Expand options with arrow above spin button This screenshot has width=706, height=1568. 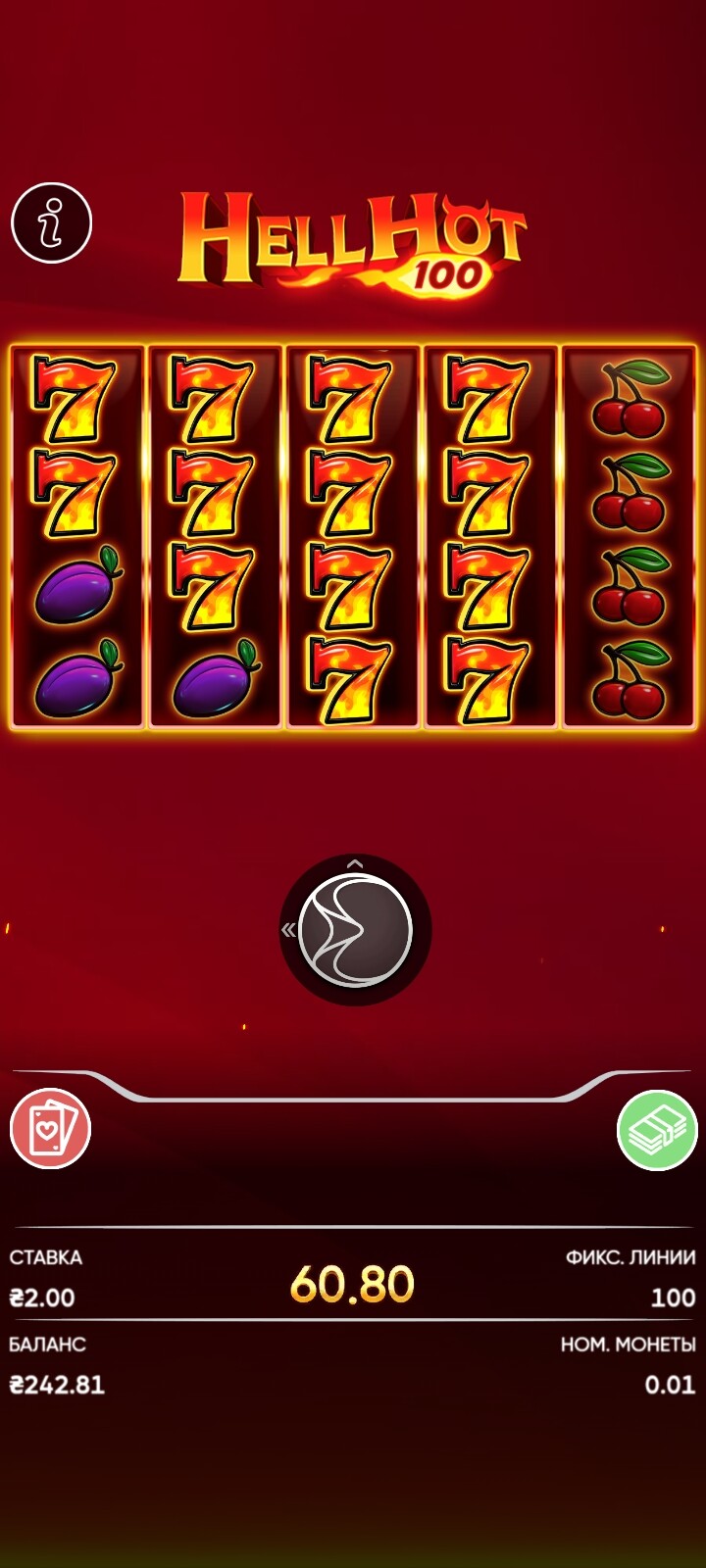pos(355,863)
